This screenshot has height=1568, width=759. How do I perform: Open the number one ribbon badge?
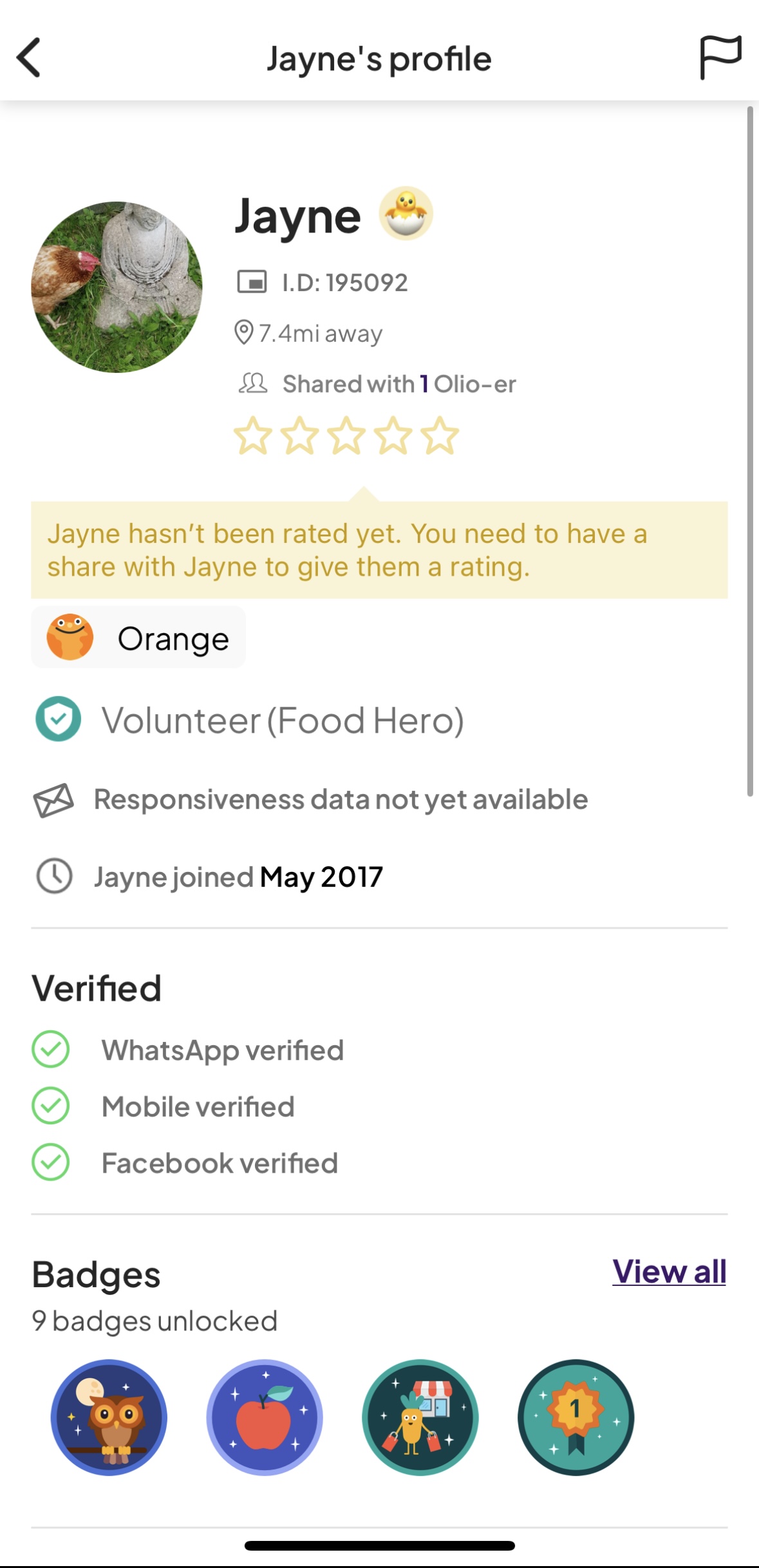pos(576,1417)
